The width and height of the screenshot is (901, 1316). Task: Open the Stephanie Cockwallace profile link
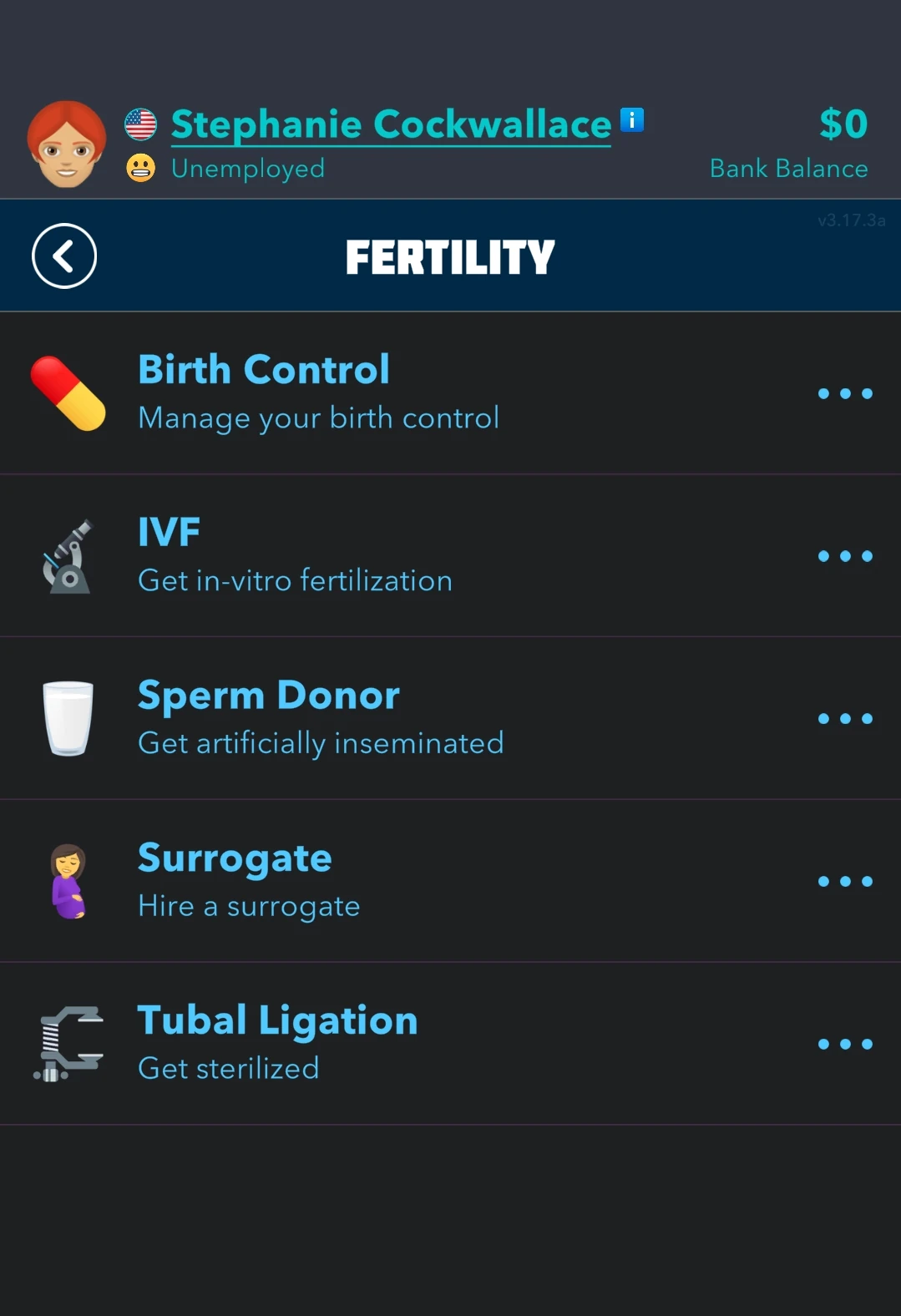391,124
